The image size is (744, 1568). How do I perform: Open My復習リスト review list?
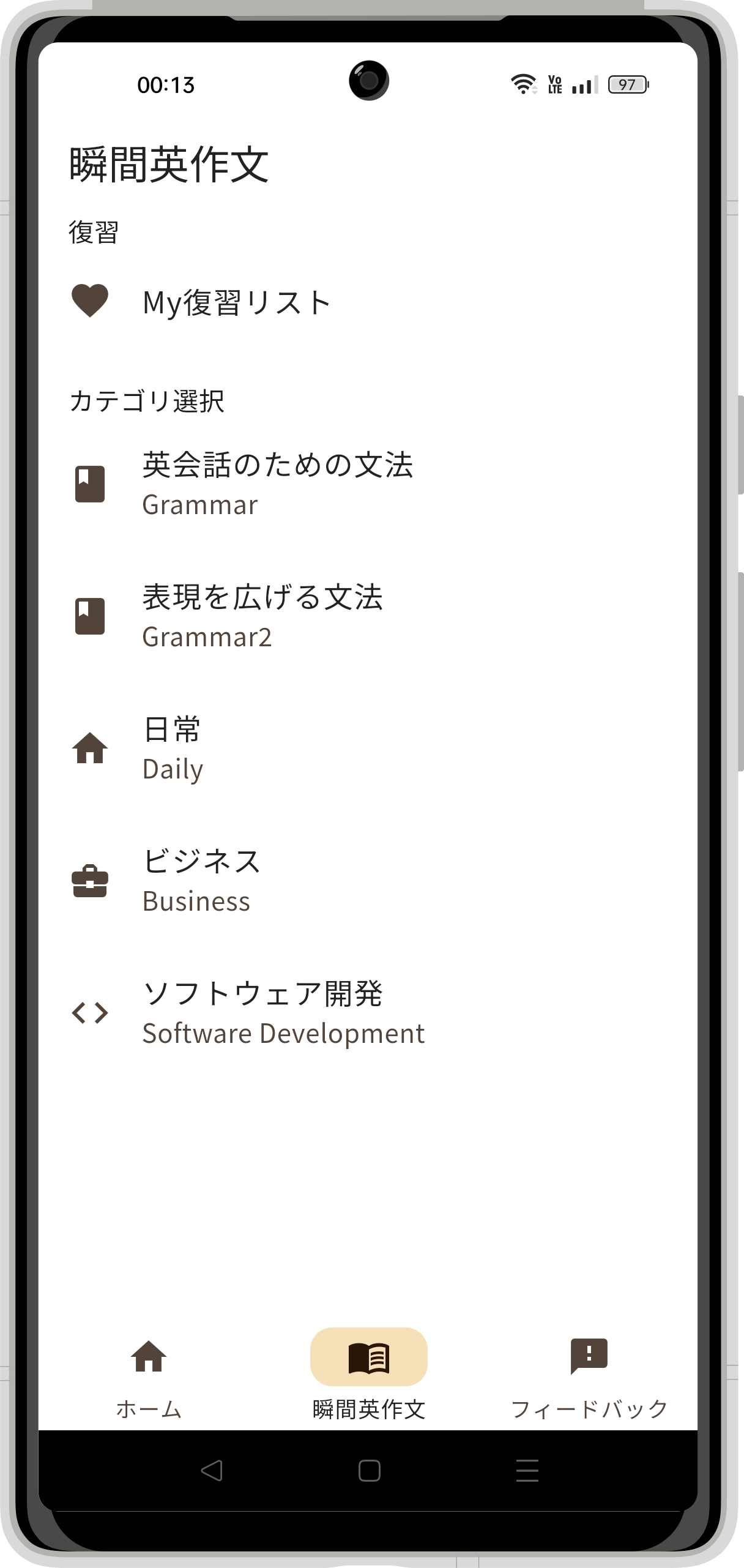237,302
